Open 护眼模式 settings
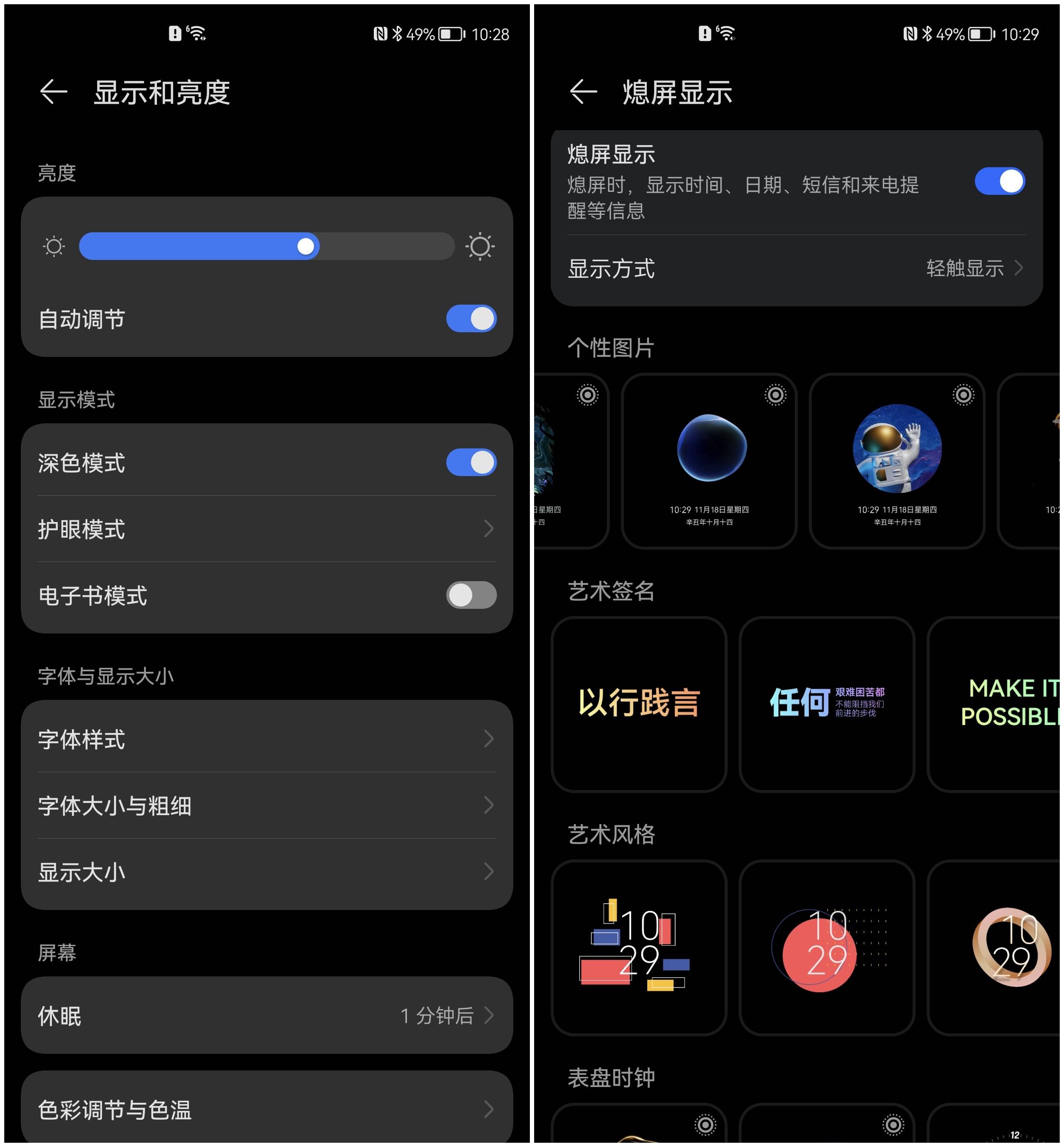Screen dimensions: 1064x1147 [266, 529]
